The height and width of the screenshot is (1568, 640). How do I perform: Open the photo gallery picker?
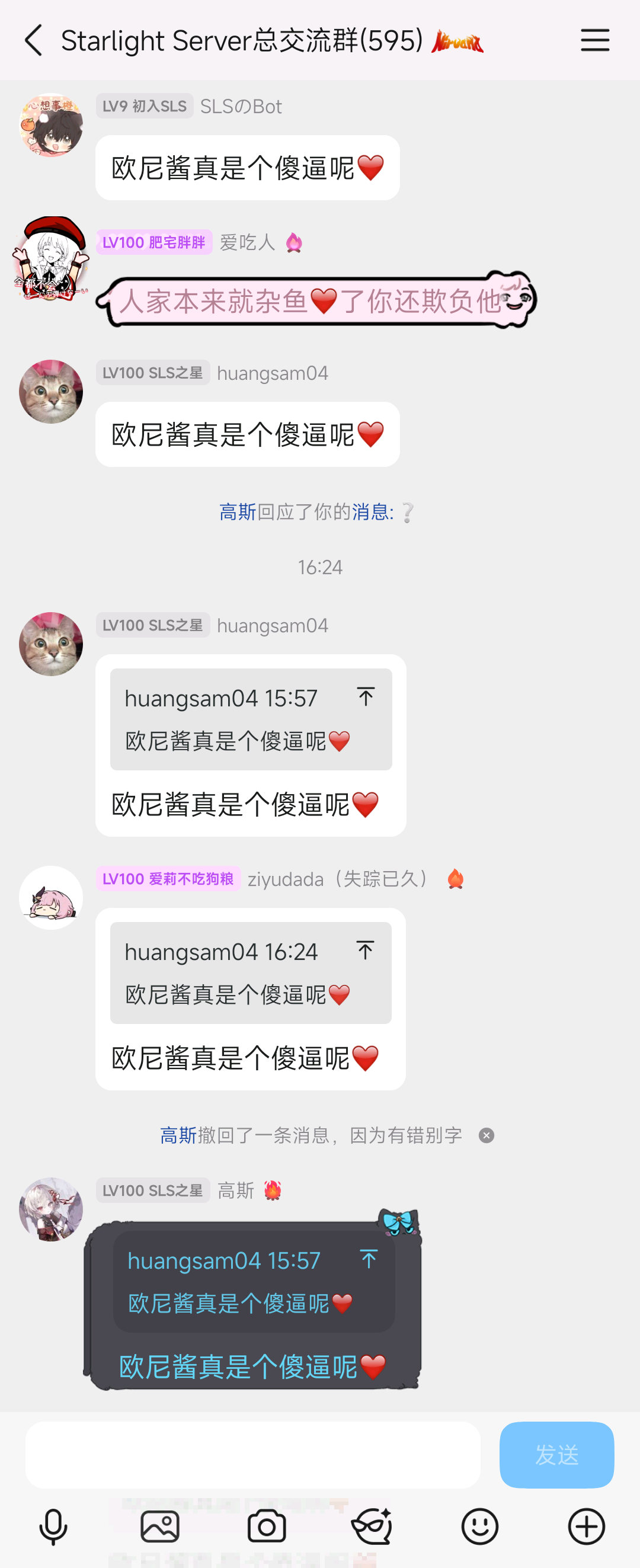click(159, 1527)
